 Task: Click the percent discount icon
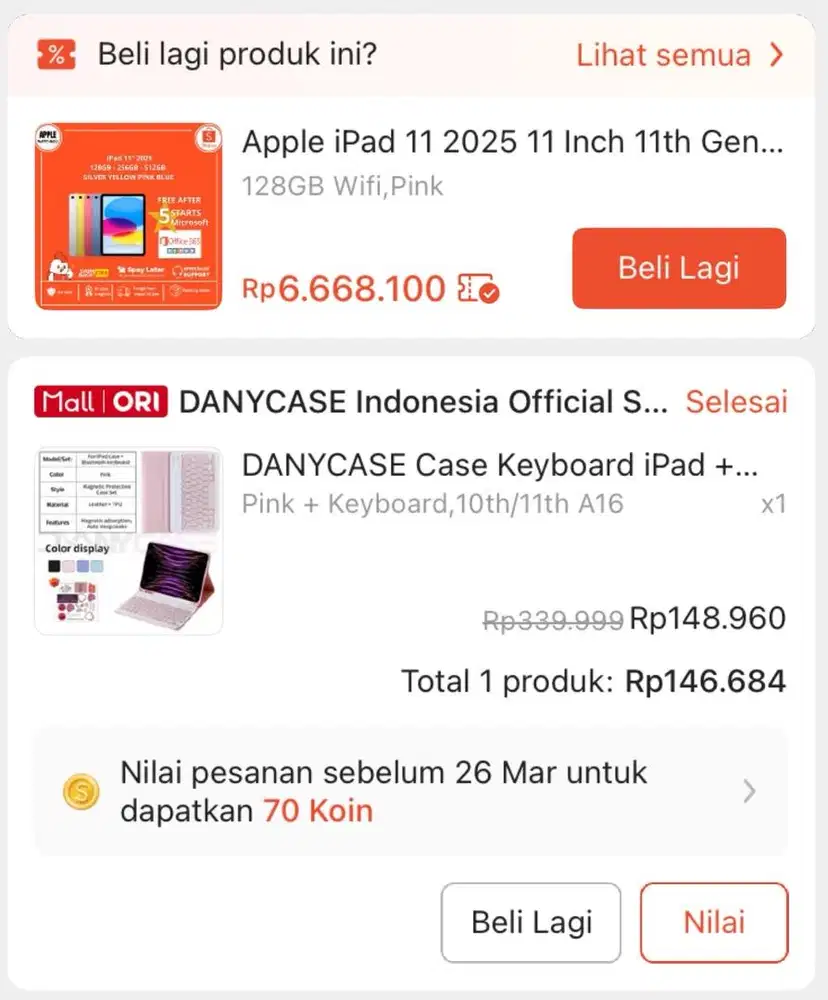pos(55,55)
